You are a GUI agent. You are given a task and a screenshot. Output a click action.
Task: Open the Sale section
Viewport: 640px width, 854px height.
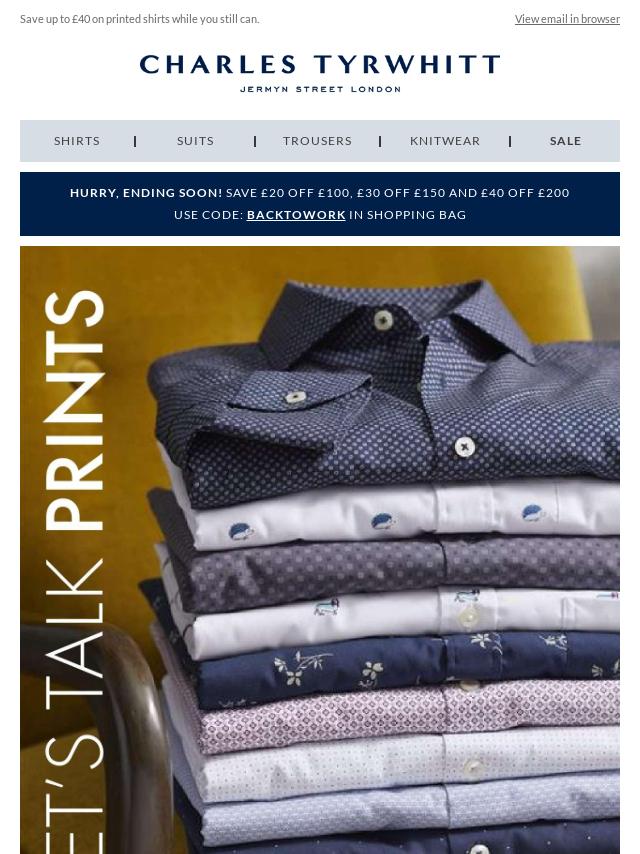click(x=565, y=141)
